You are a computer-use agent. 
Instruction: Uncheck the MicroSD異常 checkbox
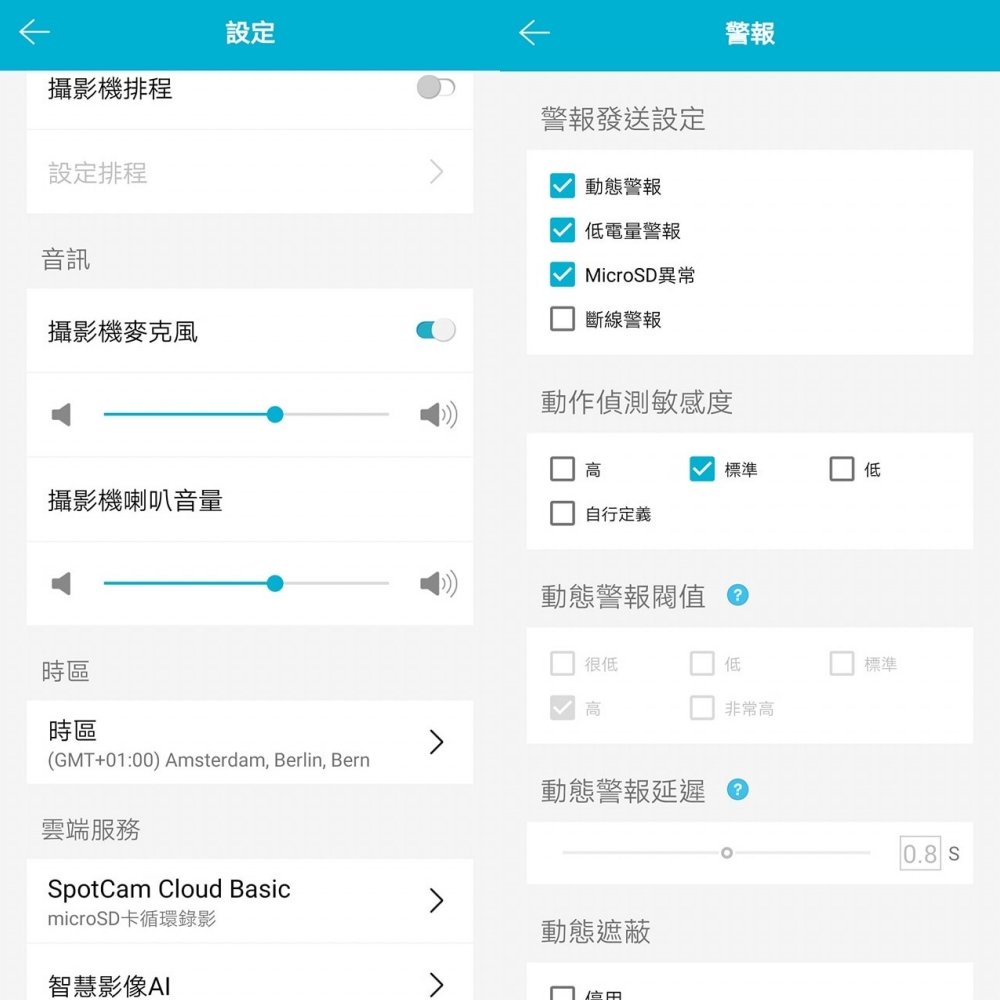(x=562, y=274)
